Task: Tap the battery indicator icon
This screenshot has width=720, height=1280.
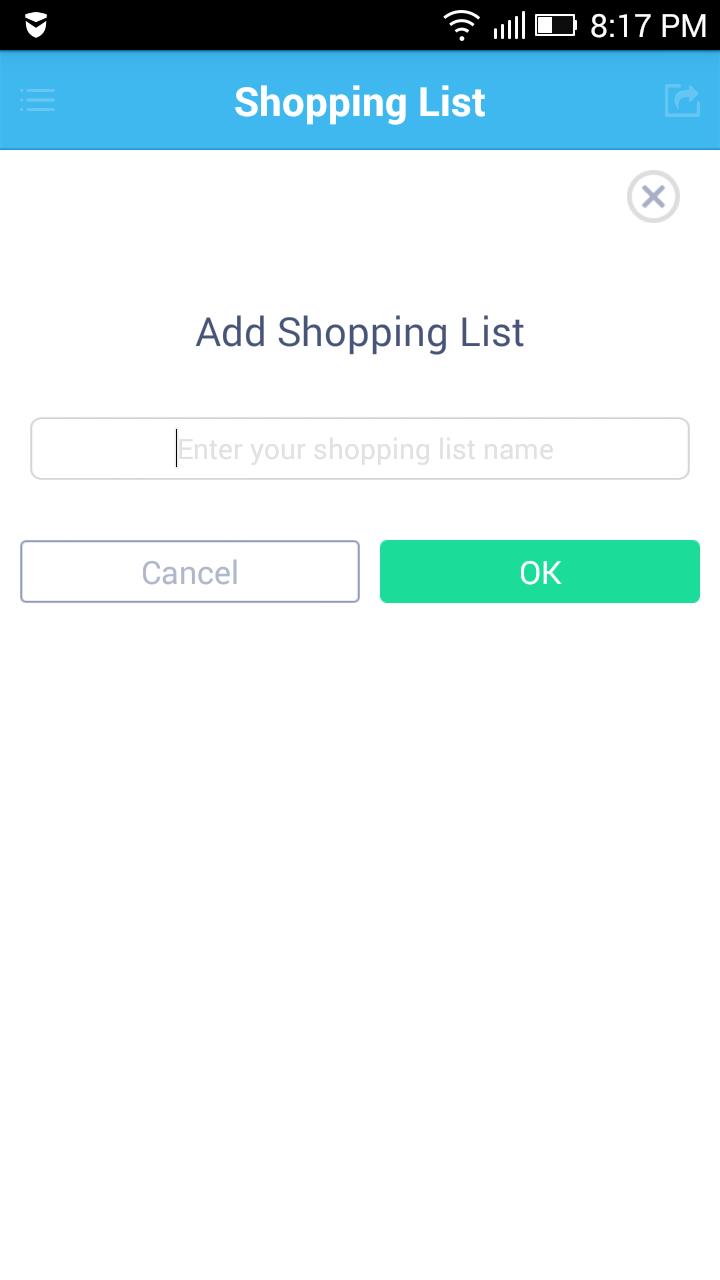Action: coord(557,25)
